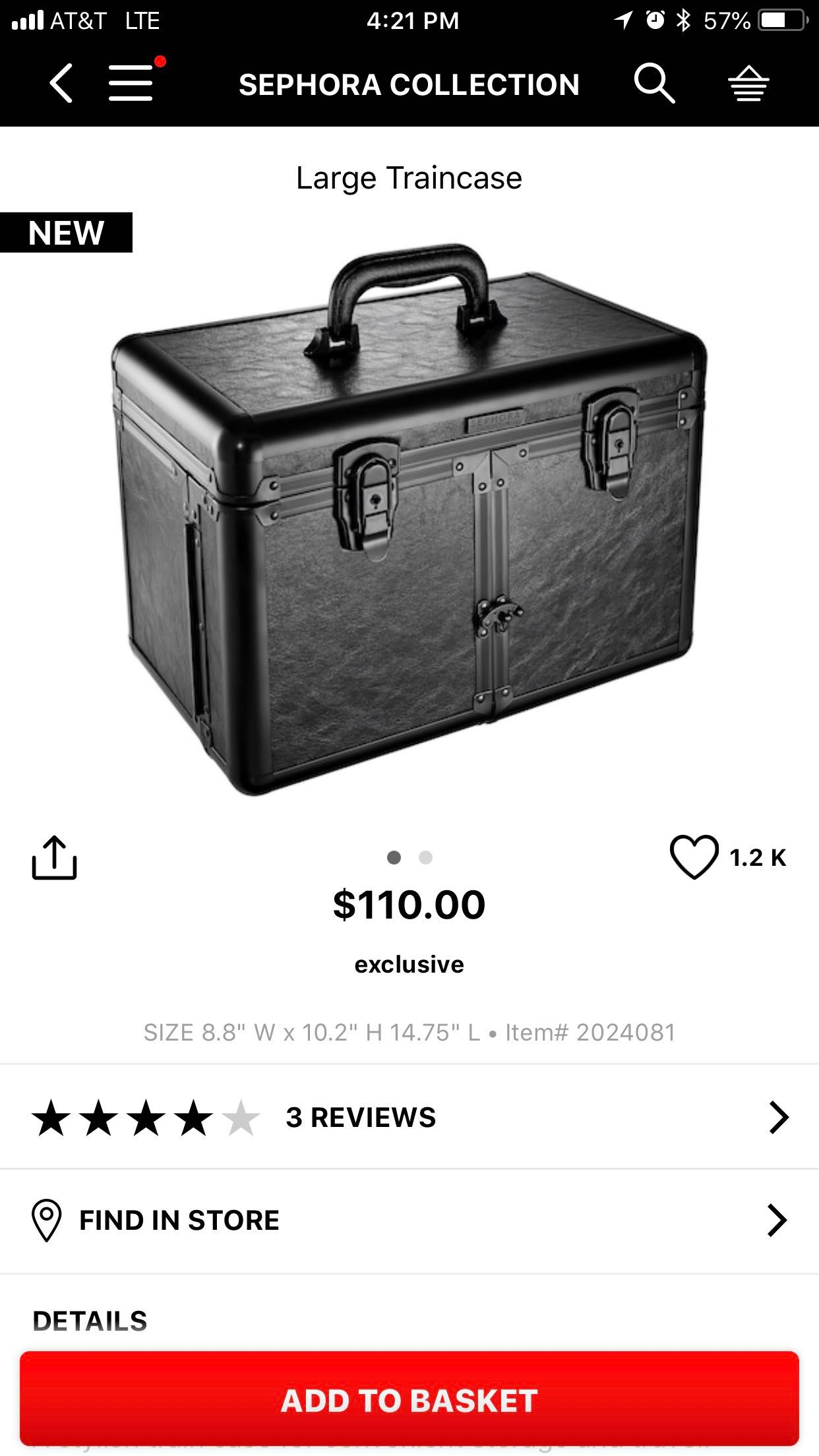The width and height of the screenshot is (819, 1456).
Task: Open Find in Store
Action: [x=409, y=1221]
